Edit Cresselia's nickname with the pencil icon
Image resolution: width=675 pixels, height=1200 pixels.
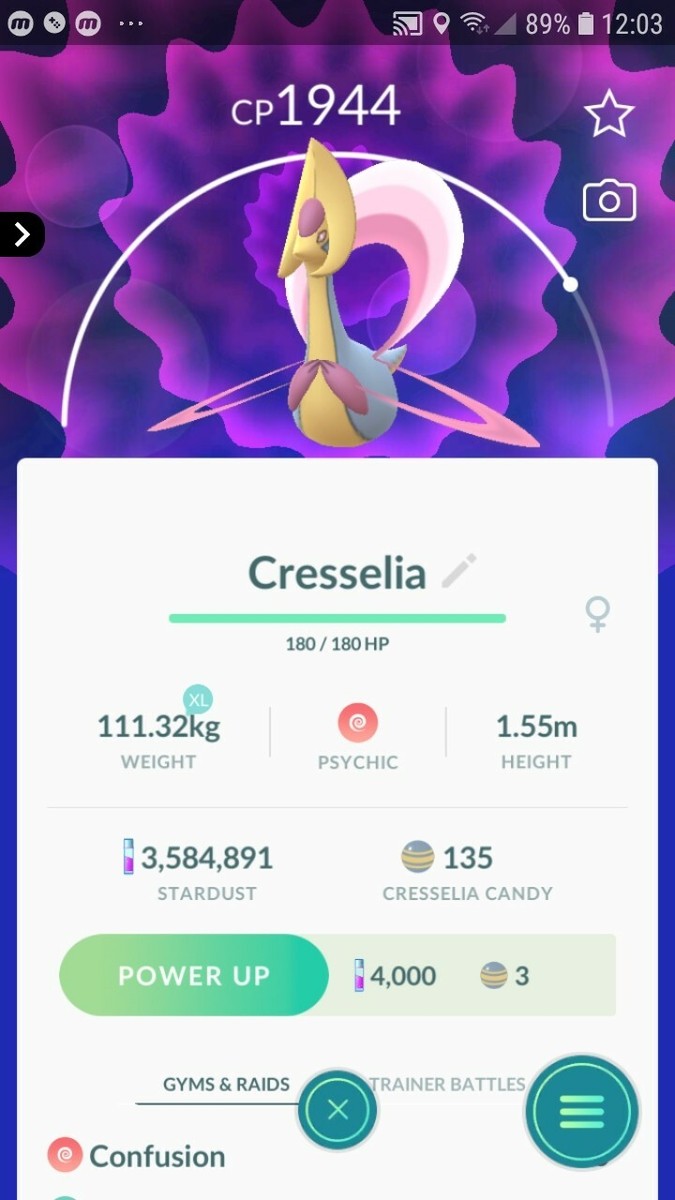[x=459, y=573]
